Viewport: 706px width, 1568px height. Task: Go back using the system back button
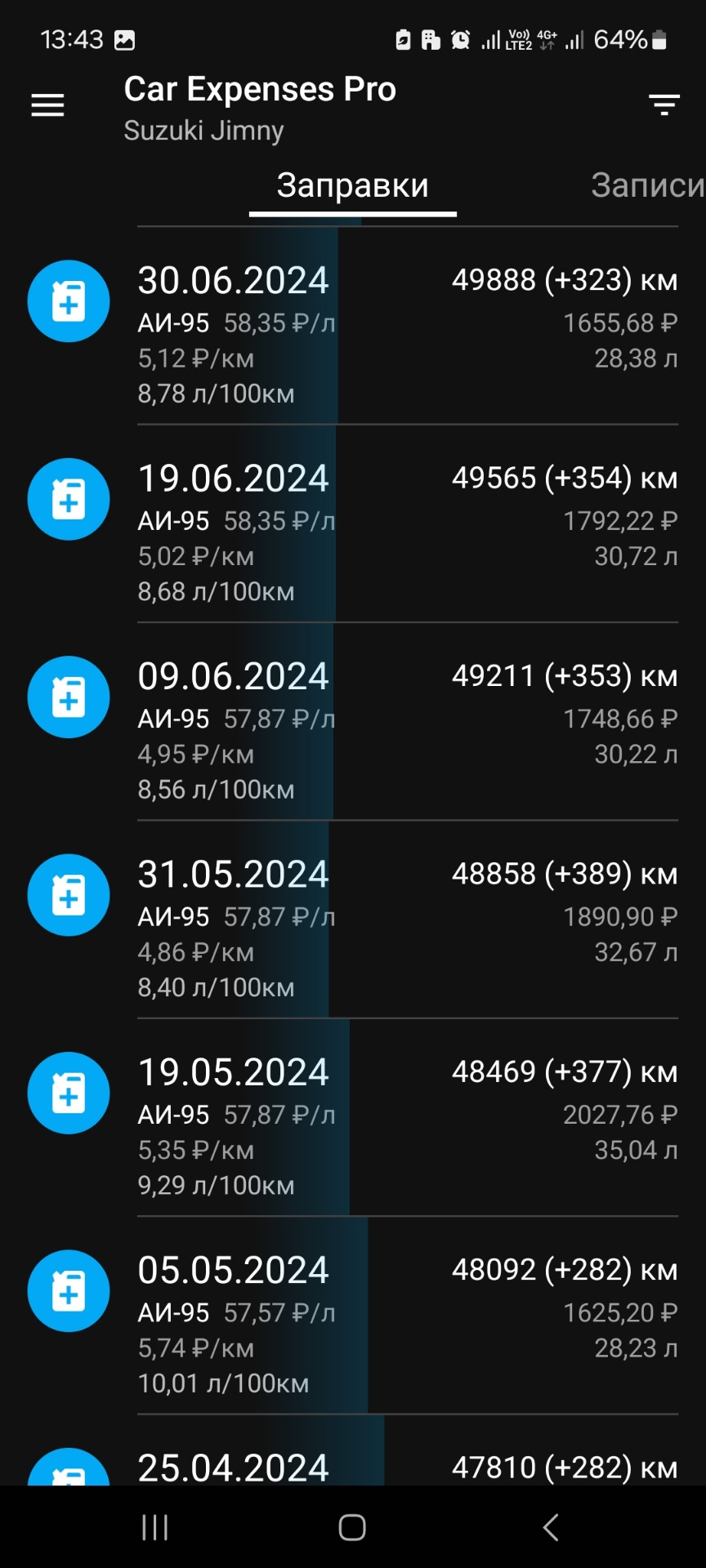pos(551,1527)
